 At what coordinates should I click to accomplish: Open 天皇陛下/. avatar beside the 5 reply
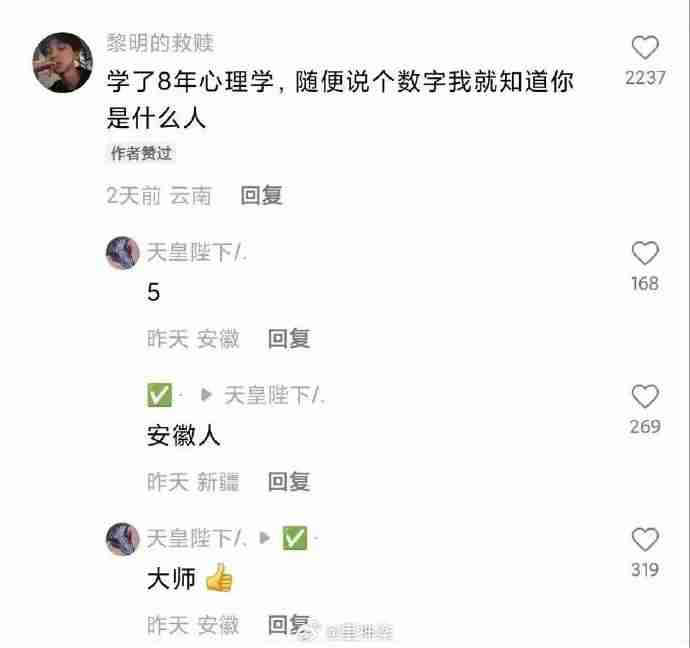click(x=122, y=253)
